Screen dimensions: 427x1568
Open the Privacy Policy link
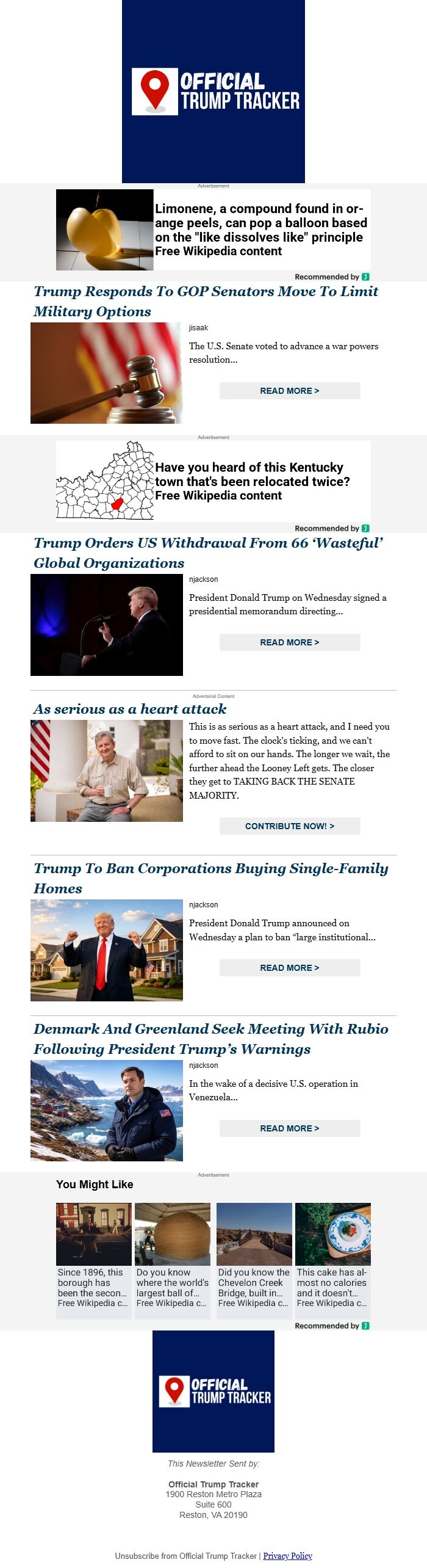click(287, 1556)
